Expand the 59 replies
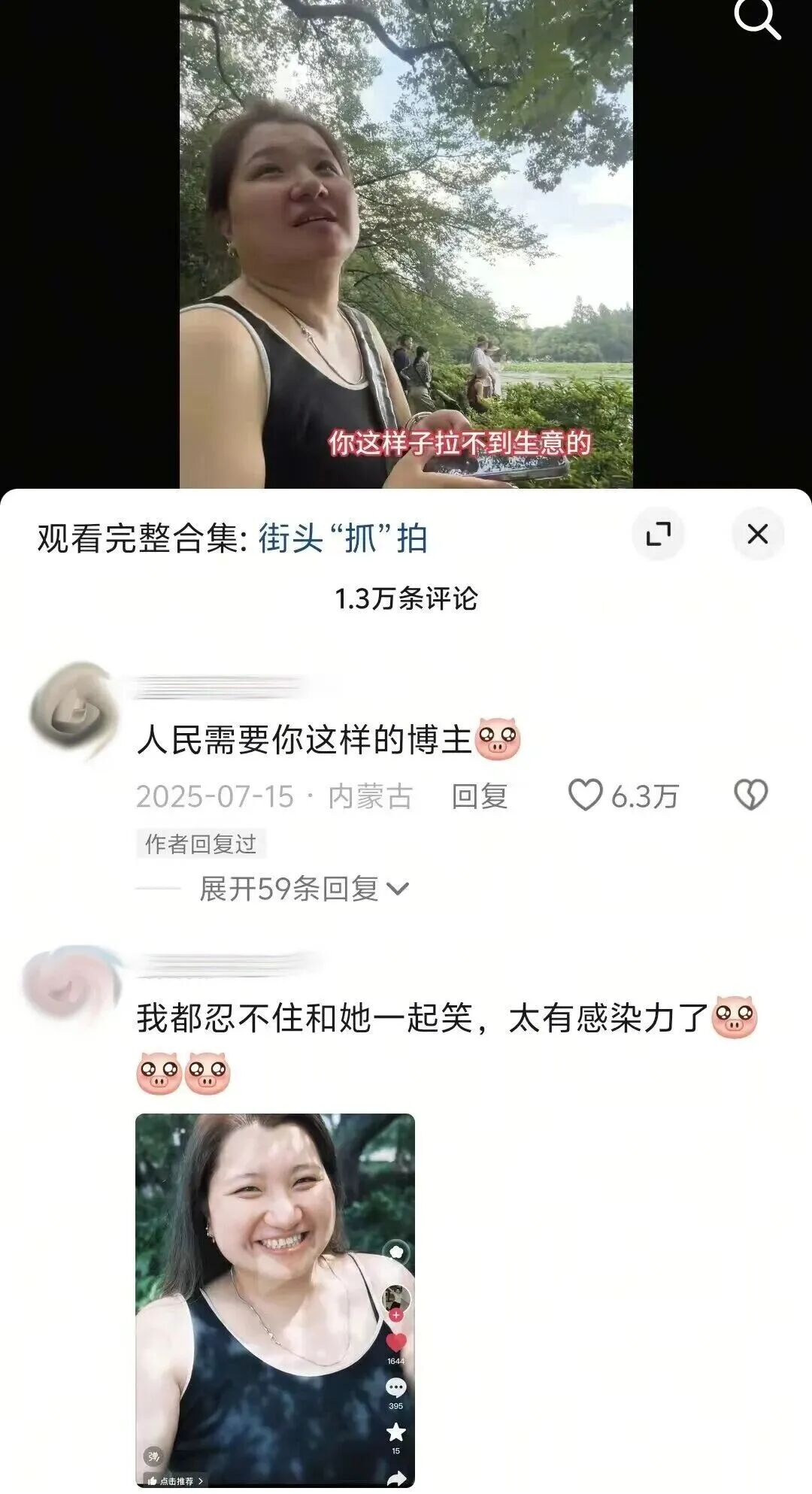812x1494 pixels. pyautogui.click(x=304, y=889)
